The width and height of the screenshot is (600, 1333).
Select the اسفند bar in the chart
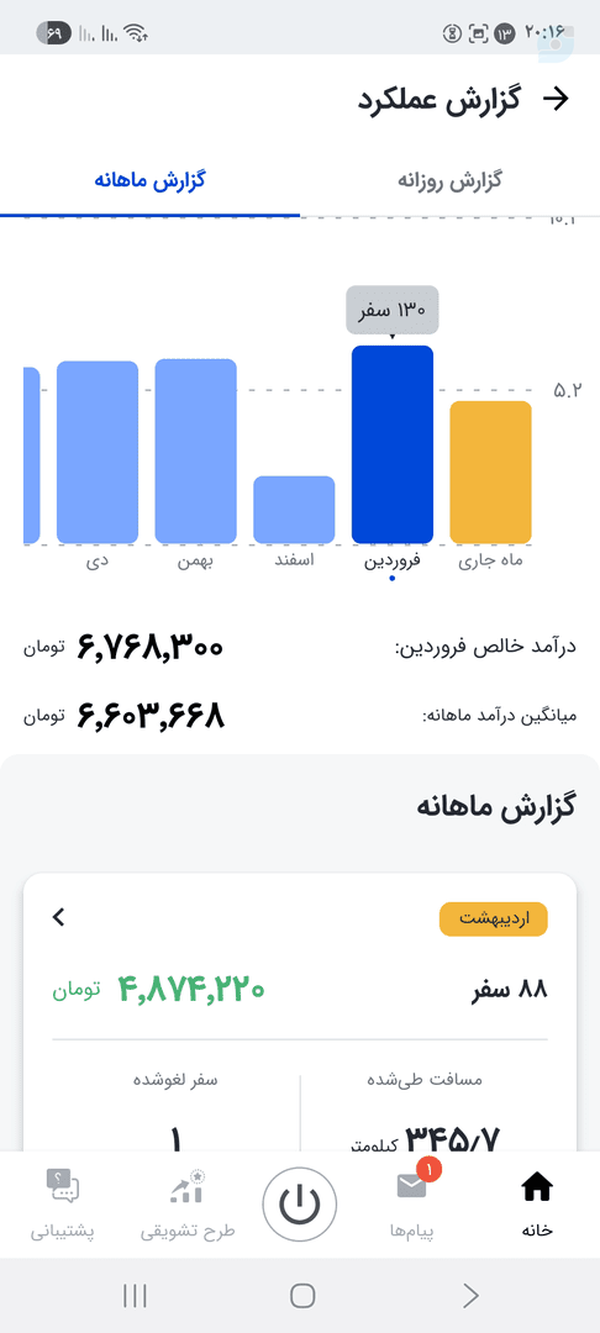[294, 509]
